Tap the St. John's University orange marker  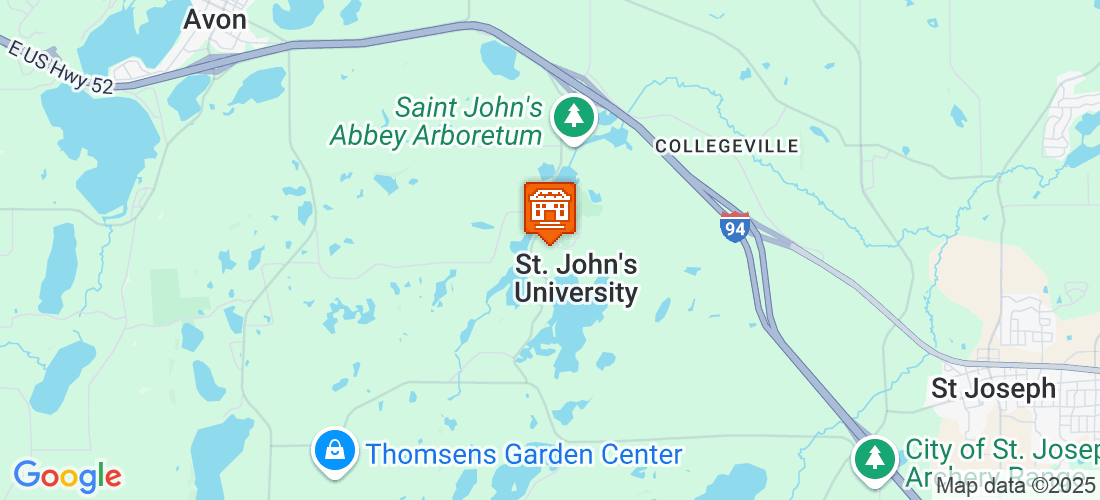pos(549,209)
